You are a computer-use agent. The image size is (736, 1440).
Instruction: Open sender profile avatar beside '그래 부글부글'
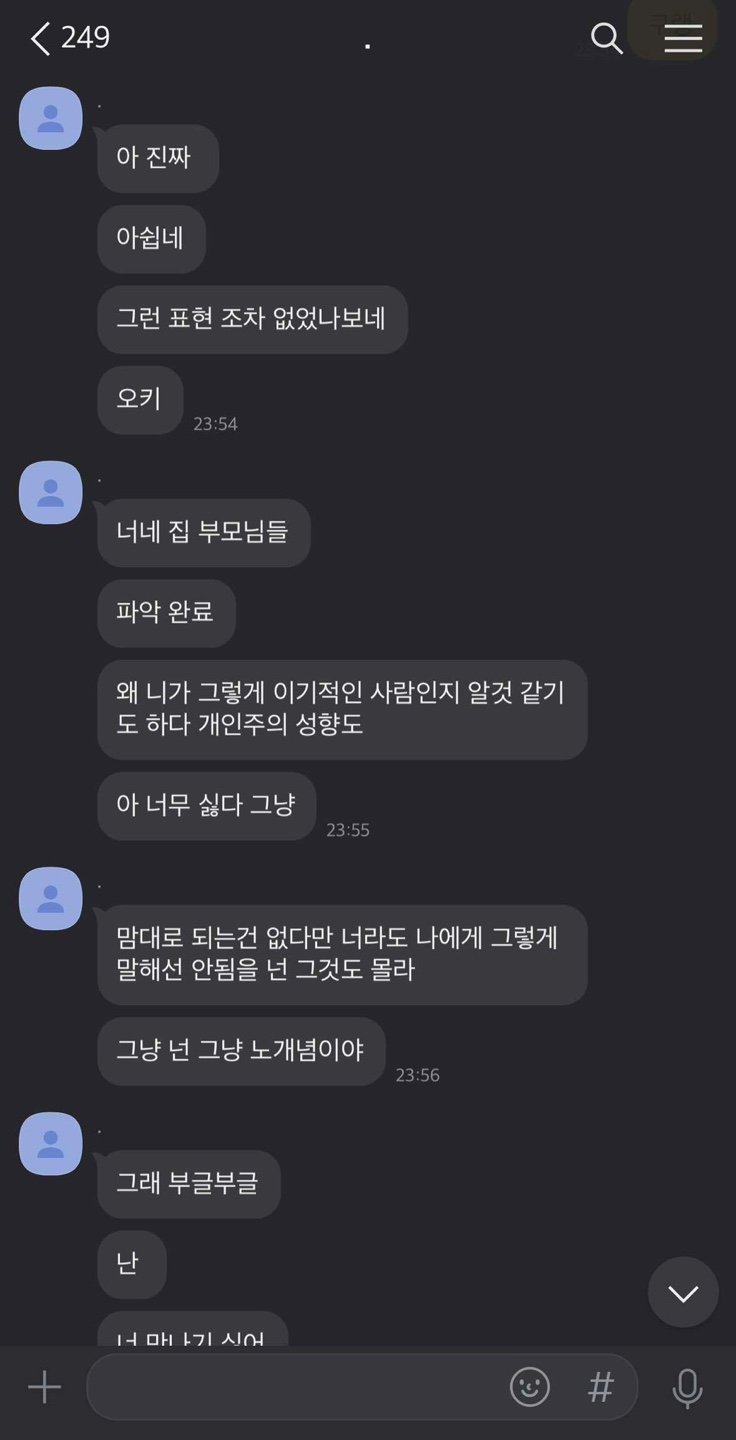(51, 1144)
